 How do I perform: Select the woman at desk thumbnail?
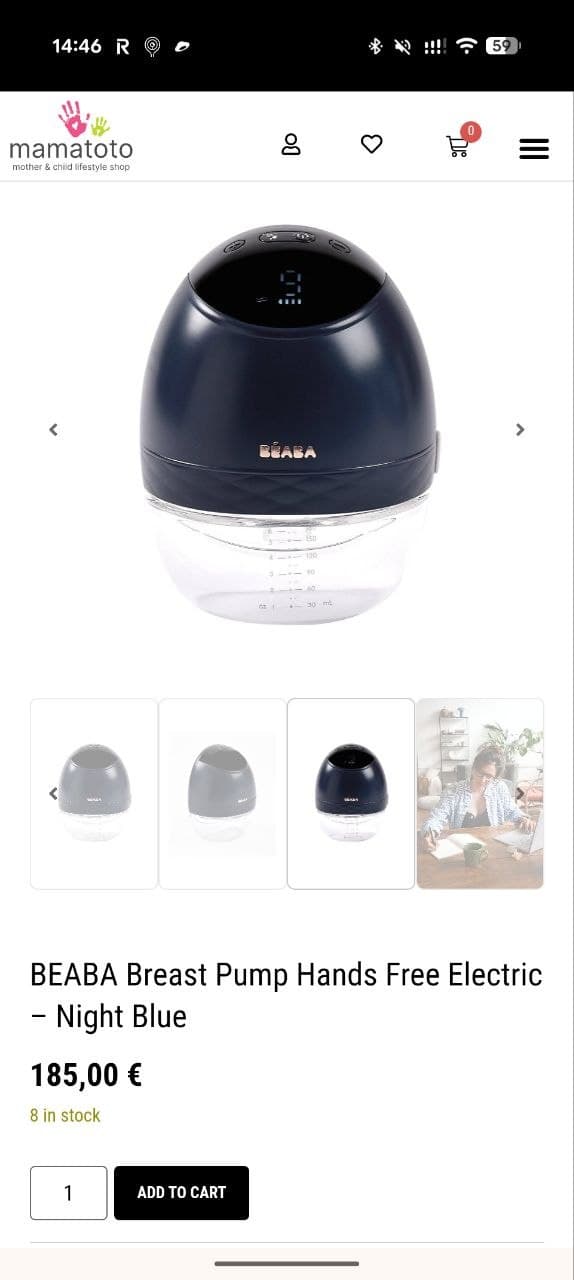click(480, 794)
